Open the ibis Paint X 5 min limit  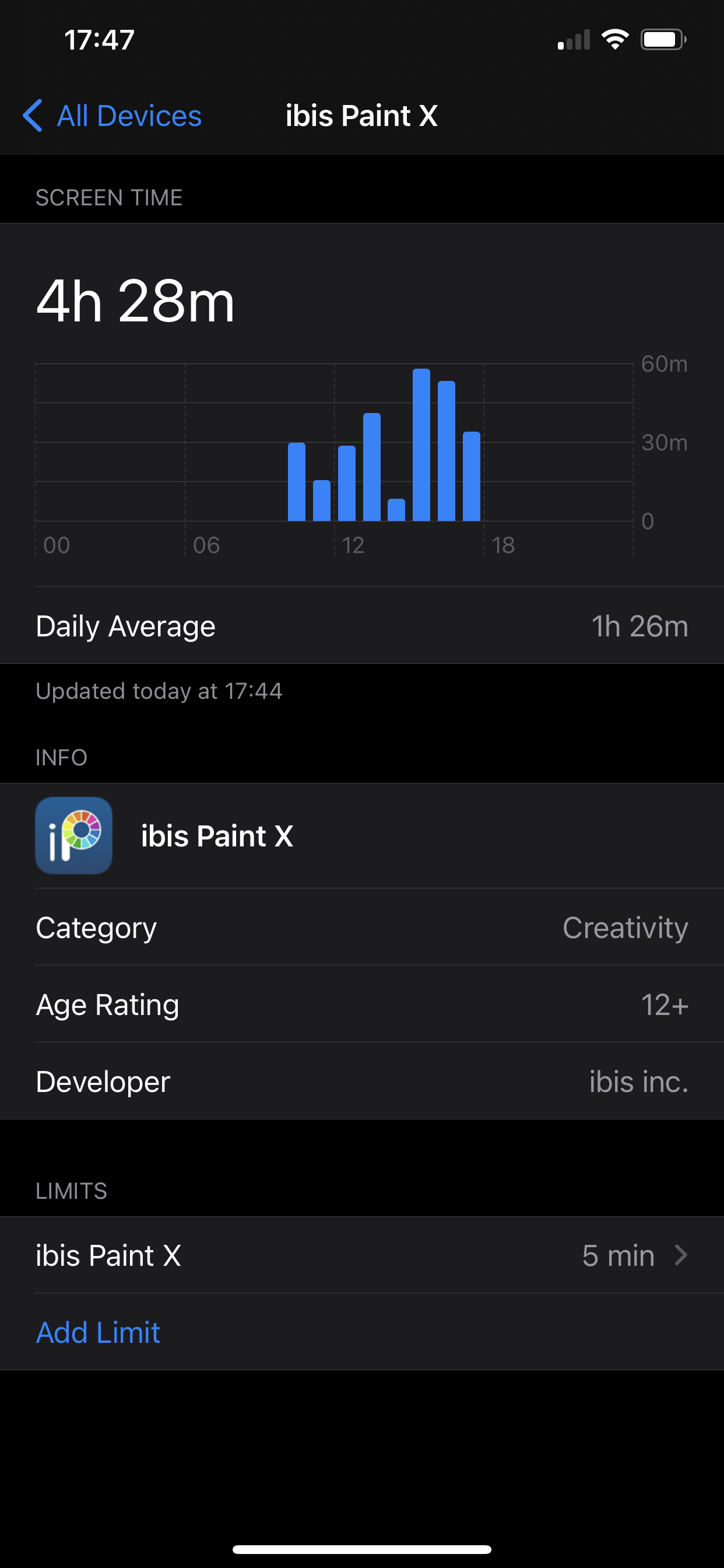(361, 1255)
